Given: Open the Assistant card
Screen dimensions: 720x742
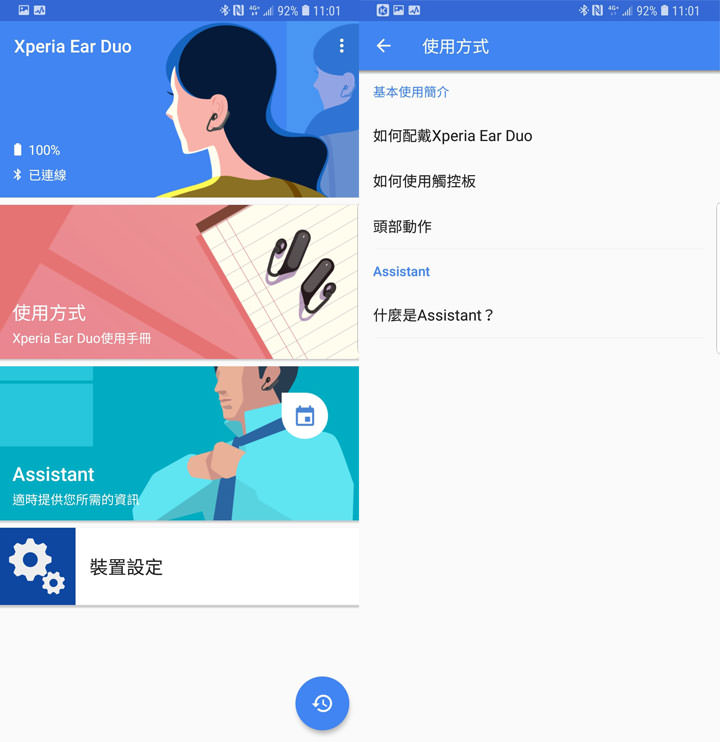Looking at the screenshot, I should 179,443.
